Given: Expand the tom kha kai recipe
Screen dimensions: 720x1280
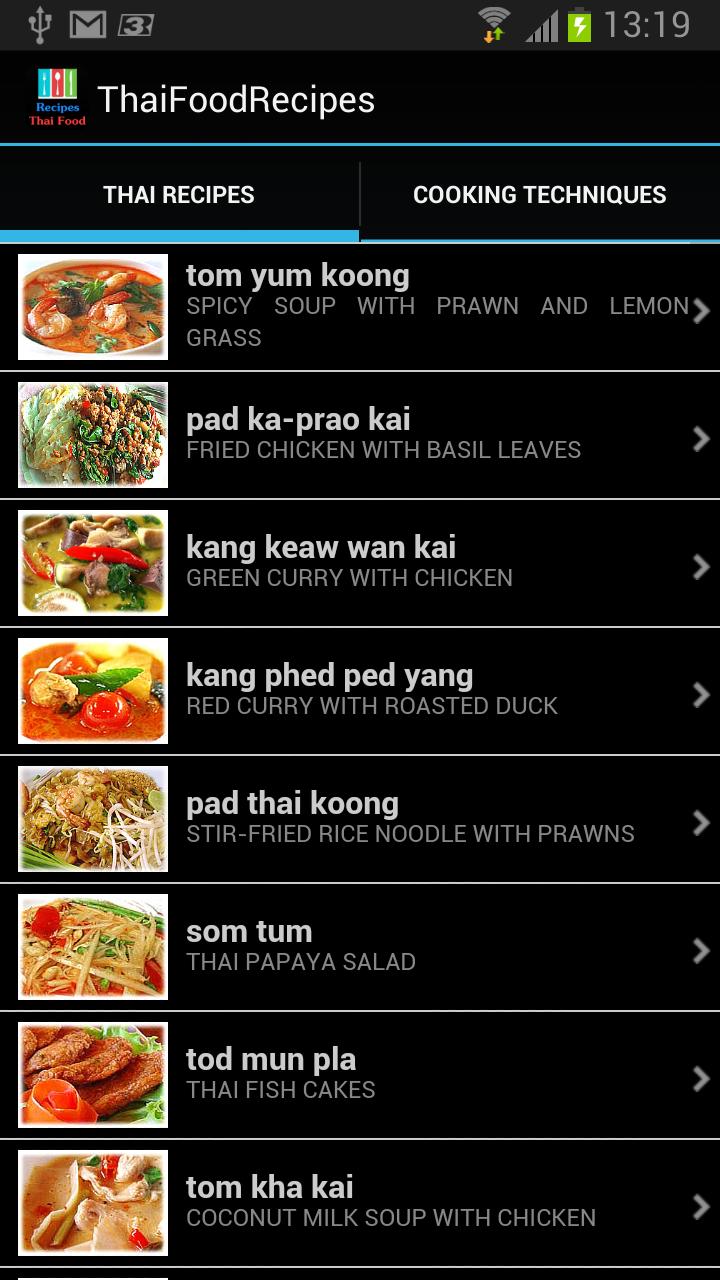Looking at the screenshot, I should point(360,1203).
